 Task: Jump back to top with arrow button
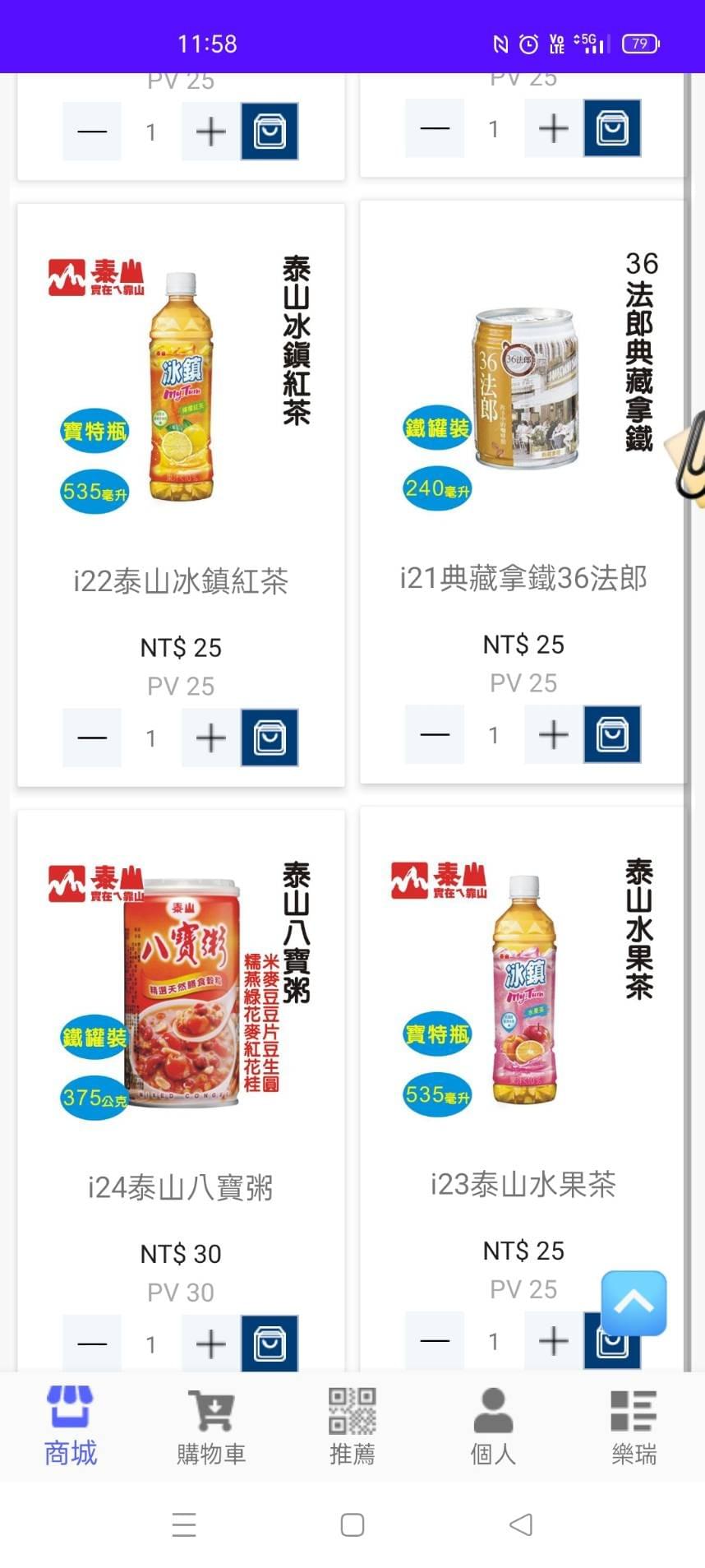click(634, 1302)
